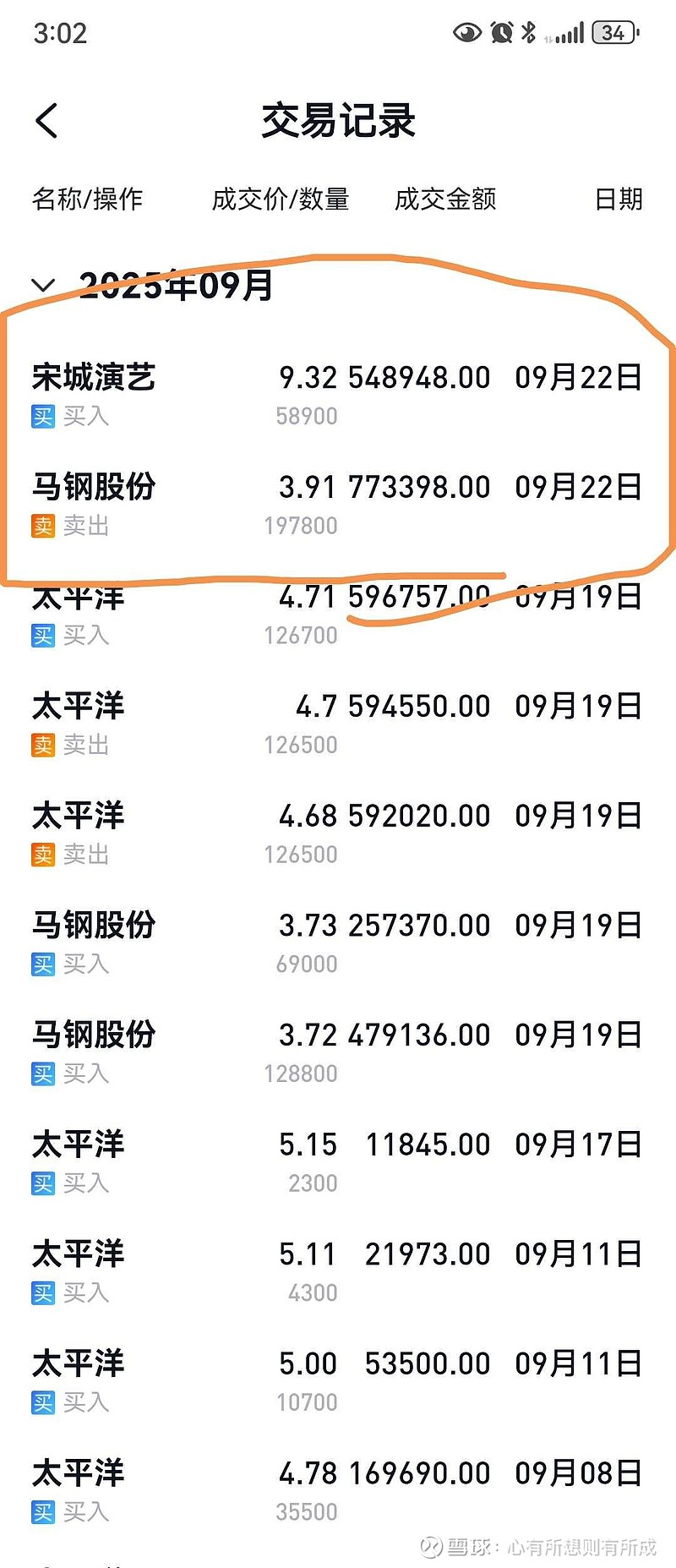This screenshot has width=676, height=1568.
Task: Open the 马钢股份 sell record from 09月22日
Action: [x=336, y=504]
